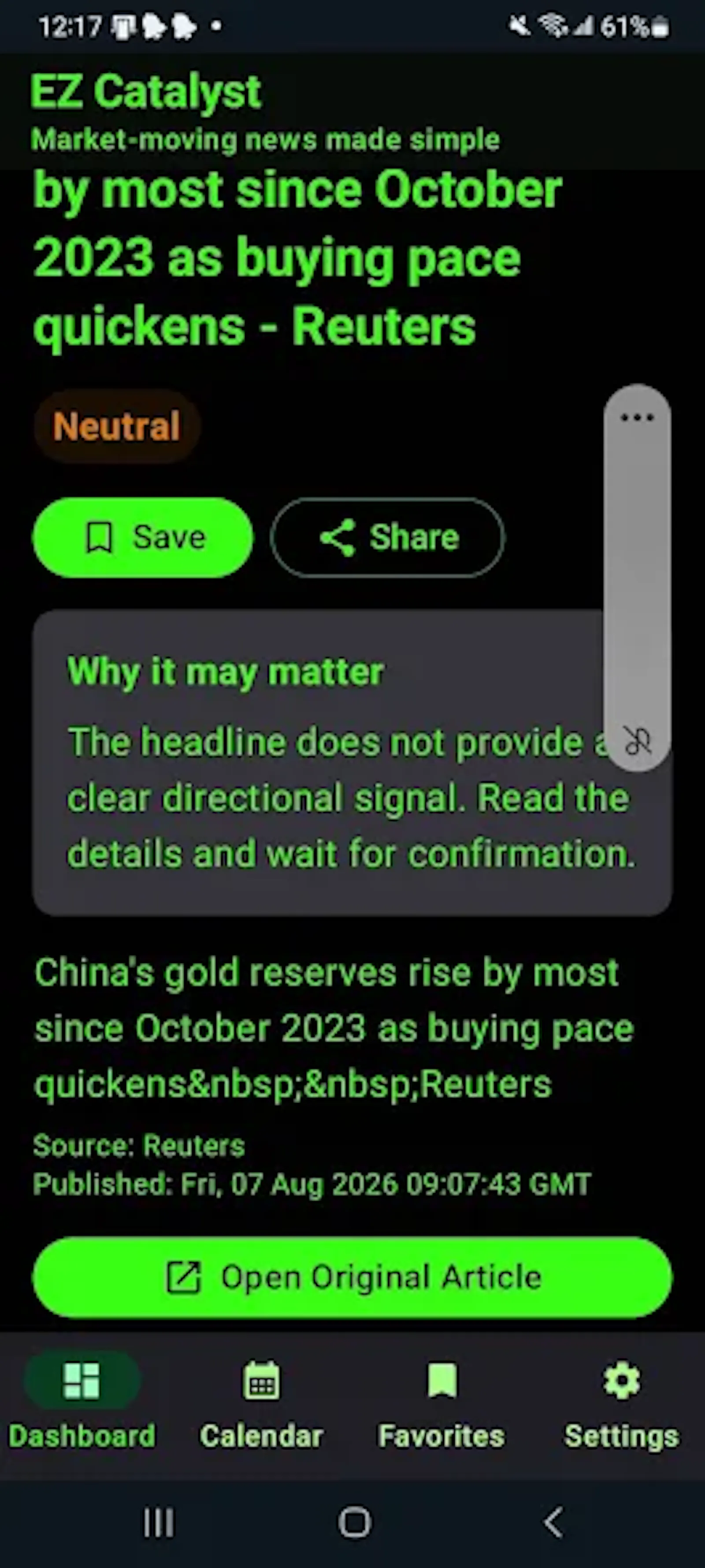The width and height of the screenshot is (705, 1568).
Task: Tap the crossed-out pin icon on floating toolbar
Action: click(637, 740)
